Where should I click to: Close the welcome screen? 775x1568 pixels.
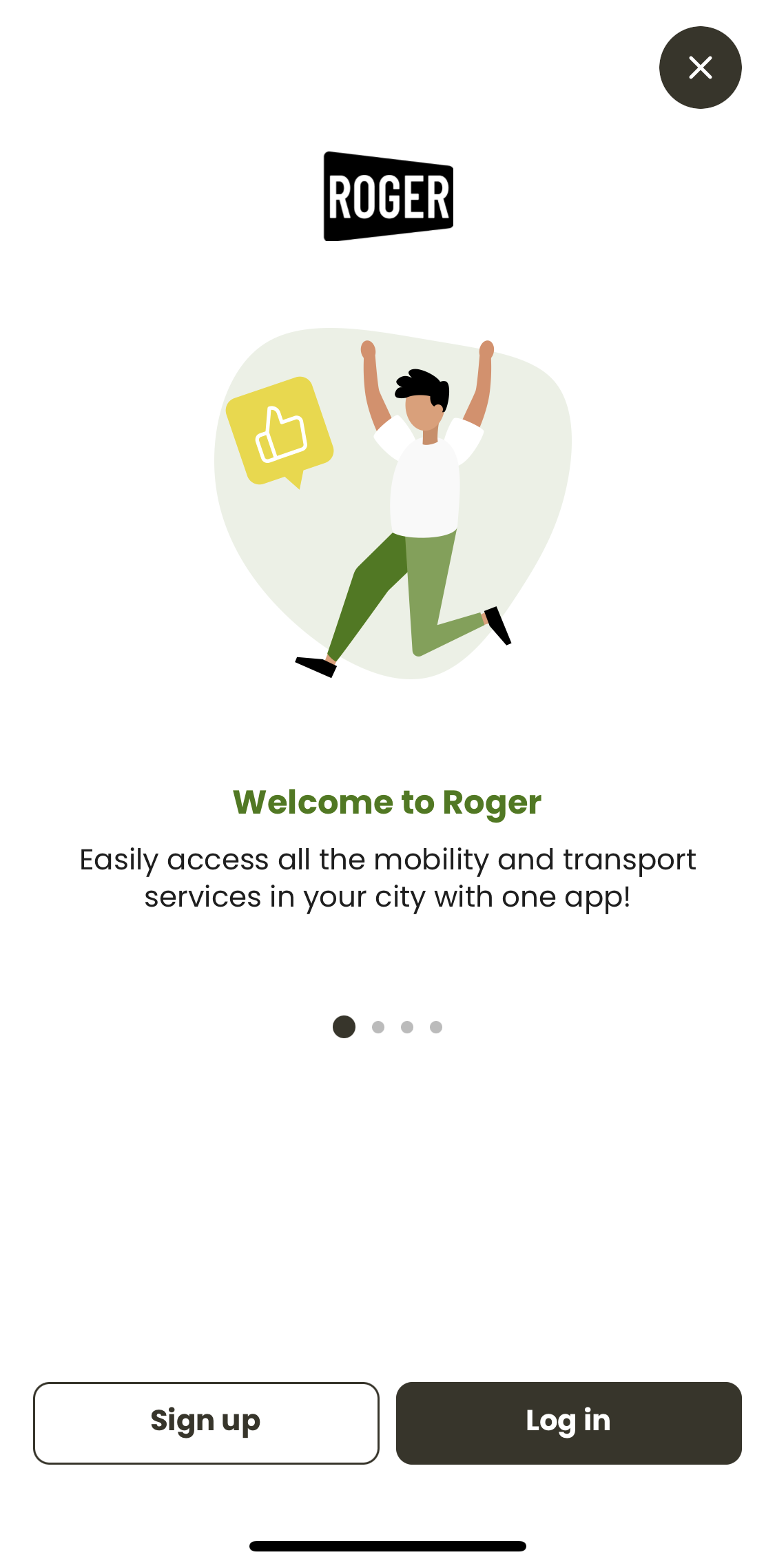pyautogui.click(x=700, y=68)
